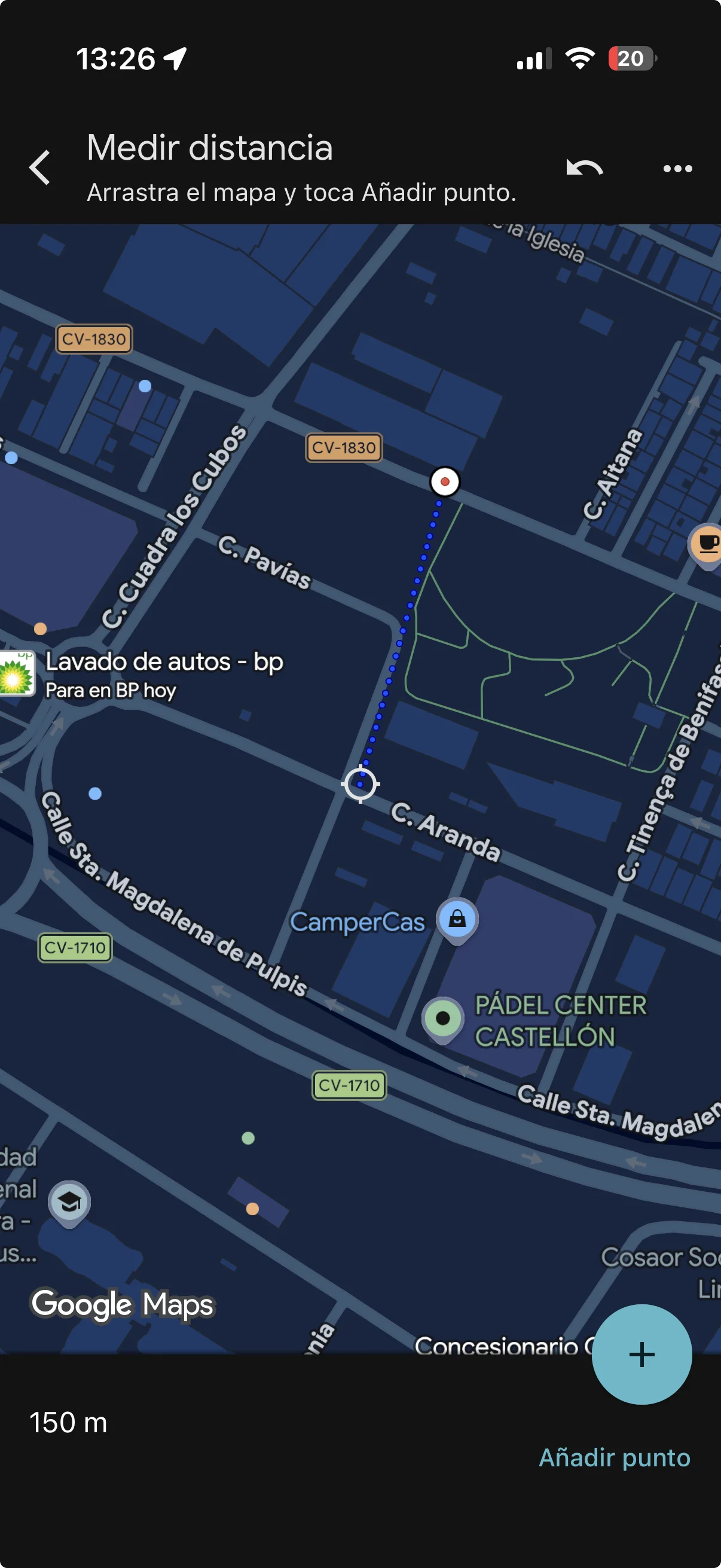Tap the CV-1830 road shield label
Screen dimensions: 721x1568
(x=344, y=447)
